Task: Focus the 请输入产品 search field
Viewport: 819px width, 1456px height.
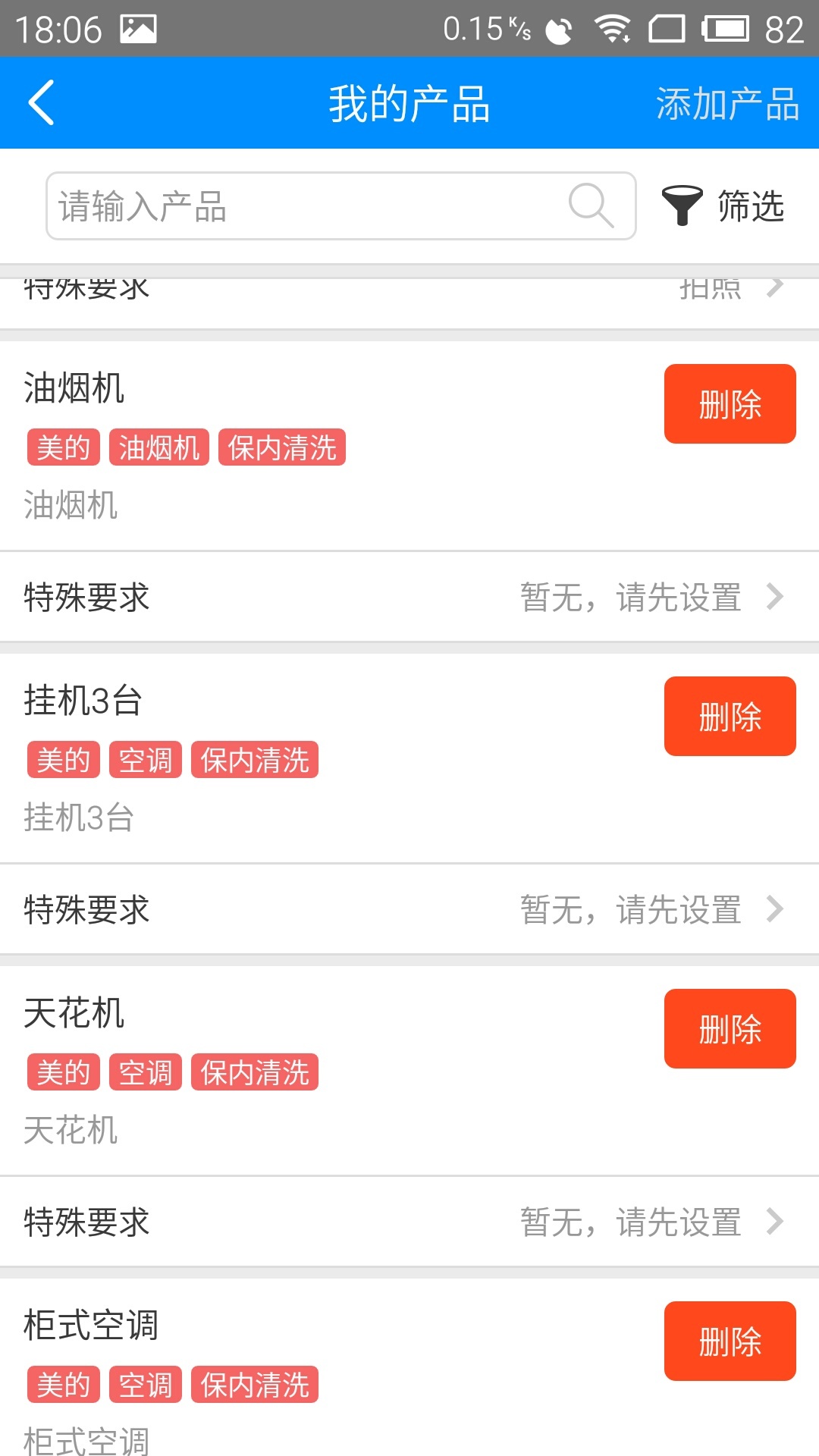Action: point(303,206)
